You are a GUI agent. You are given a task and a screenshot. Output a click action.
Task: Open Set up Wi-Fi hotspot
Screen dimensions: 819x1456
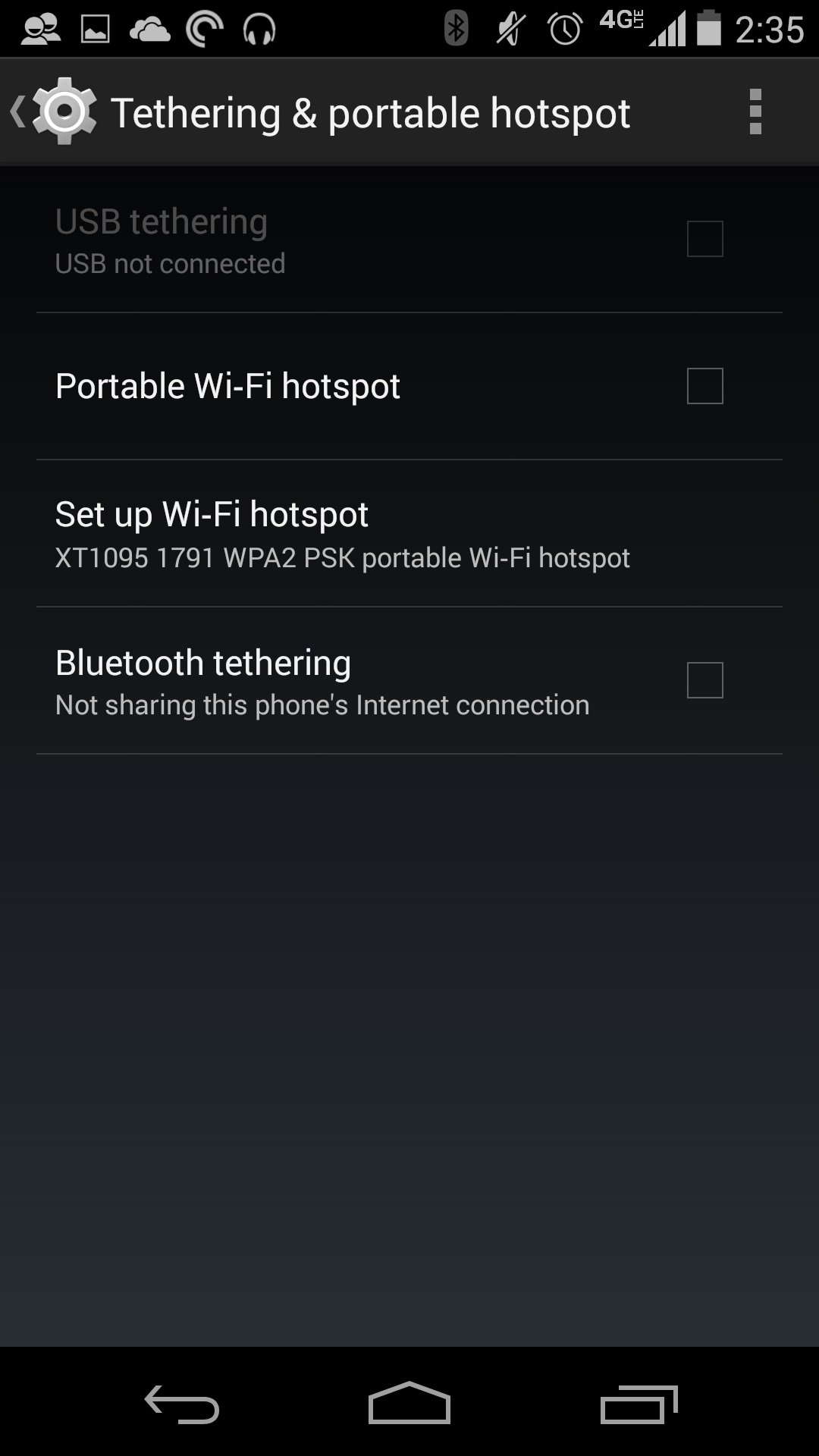(x=341, y=534)
